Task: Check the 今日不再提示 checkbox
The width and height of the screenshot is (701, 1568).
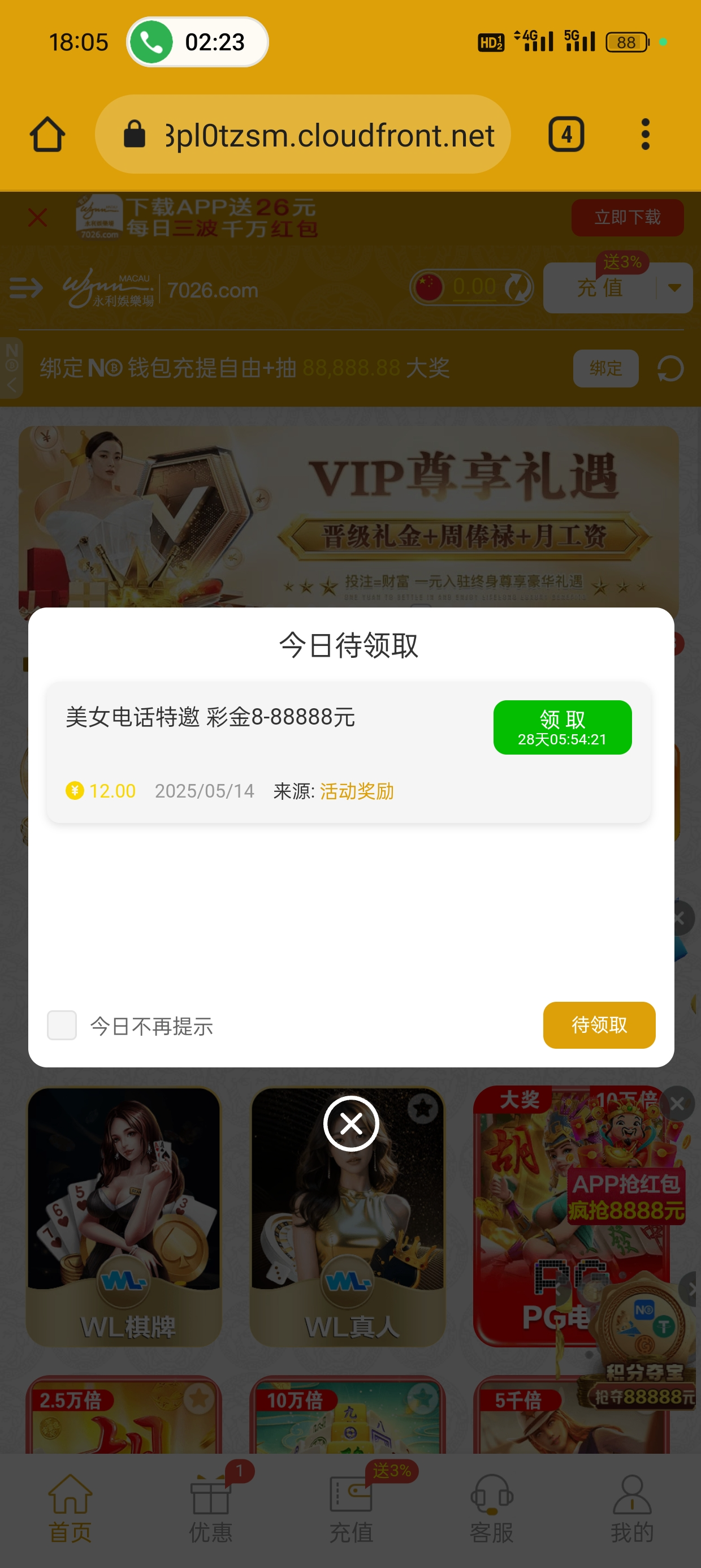Action: click(62, 1026)
